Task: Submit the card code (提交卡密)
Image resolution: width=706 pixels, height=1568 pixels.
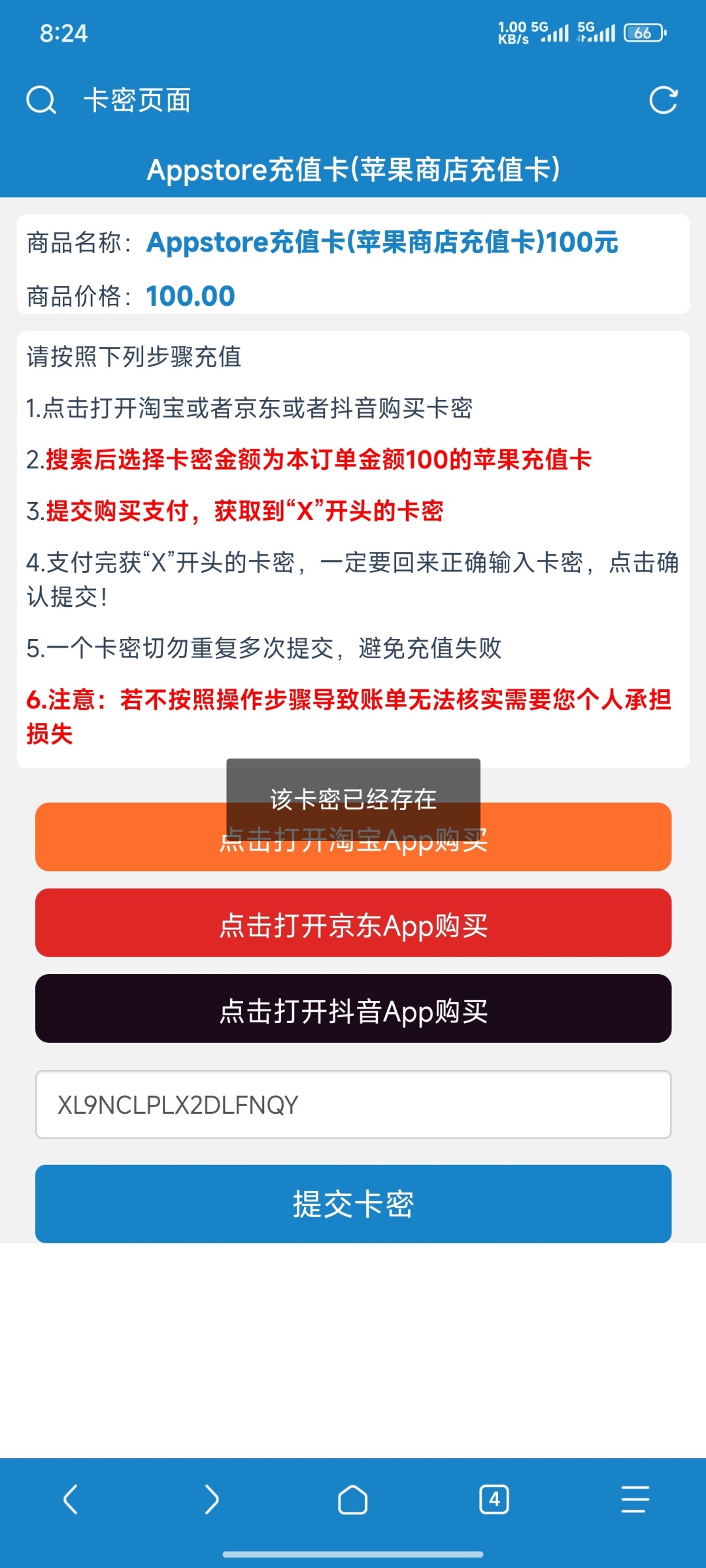Action: (x=353, y=1204)
